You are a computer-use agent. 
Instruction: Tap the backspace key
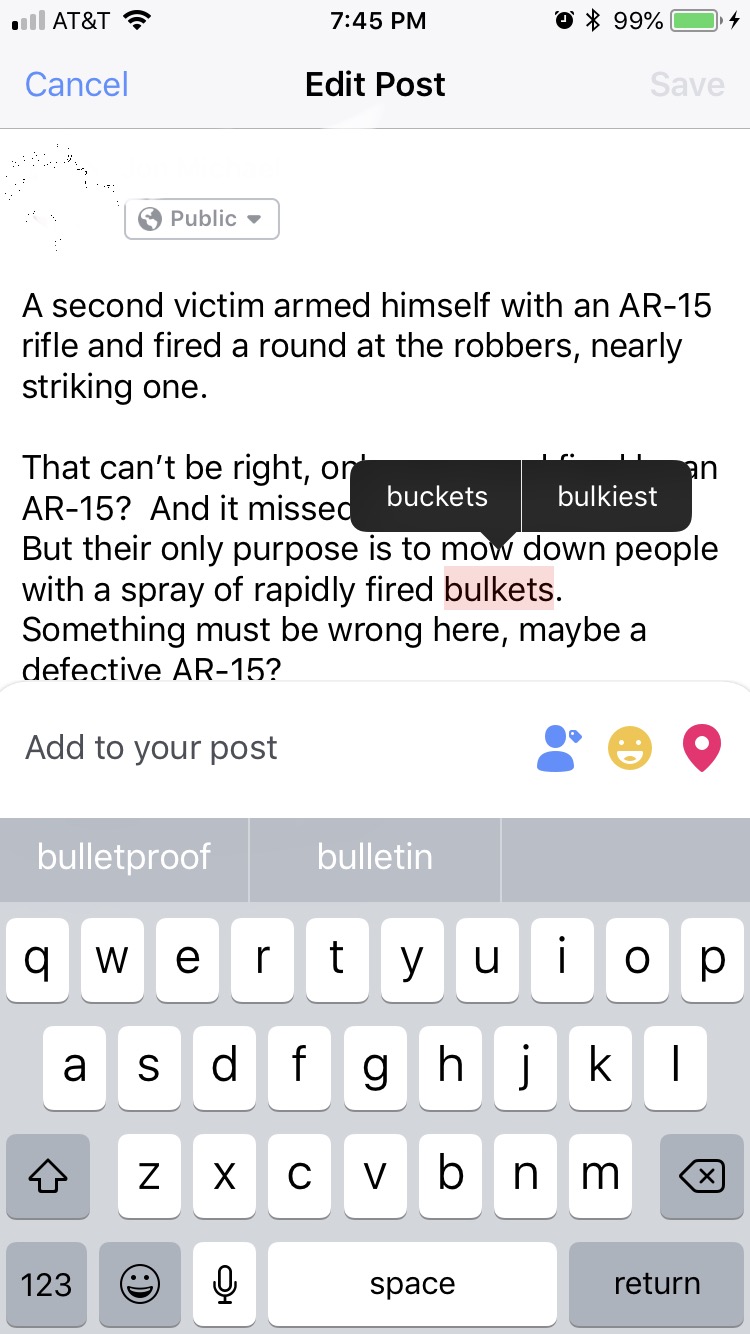(x=701, y=1176)
